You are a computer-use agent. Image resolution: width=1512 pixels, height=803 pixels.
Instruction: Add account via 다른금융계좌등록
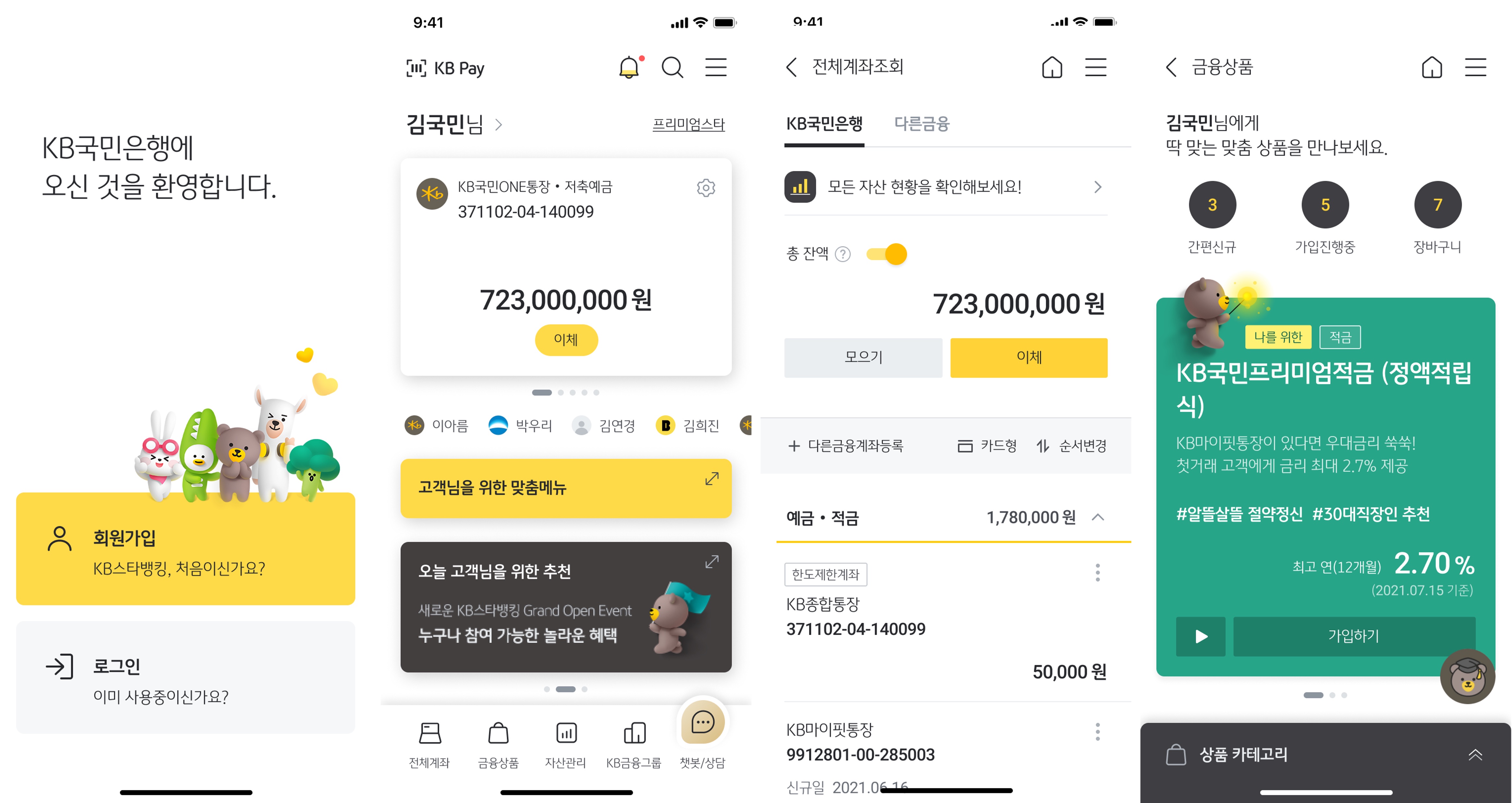[x=846, y=446]
